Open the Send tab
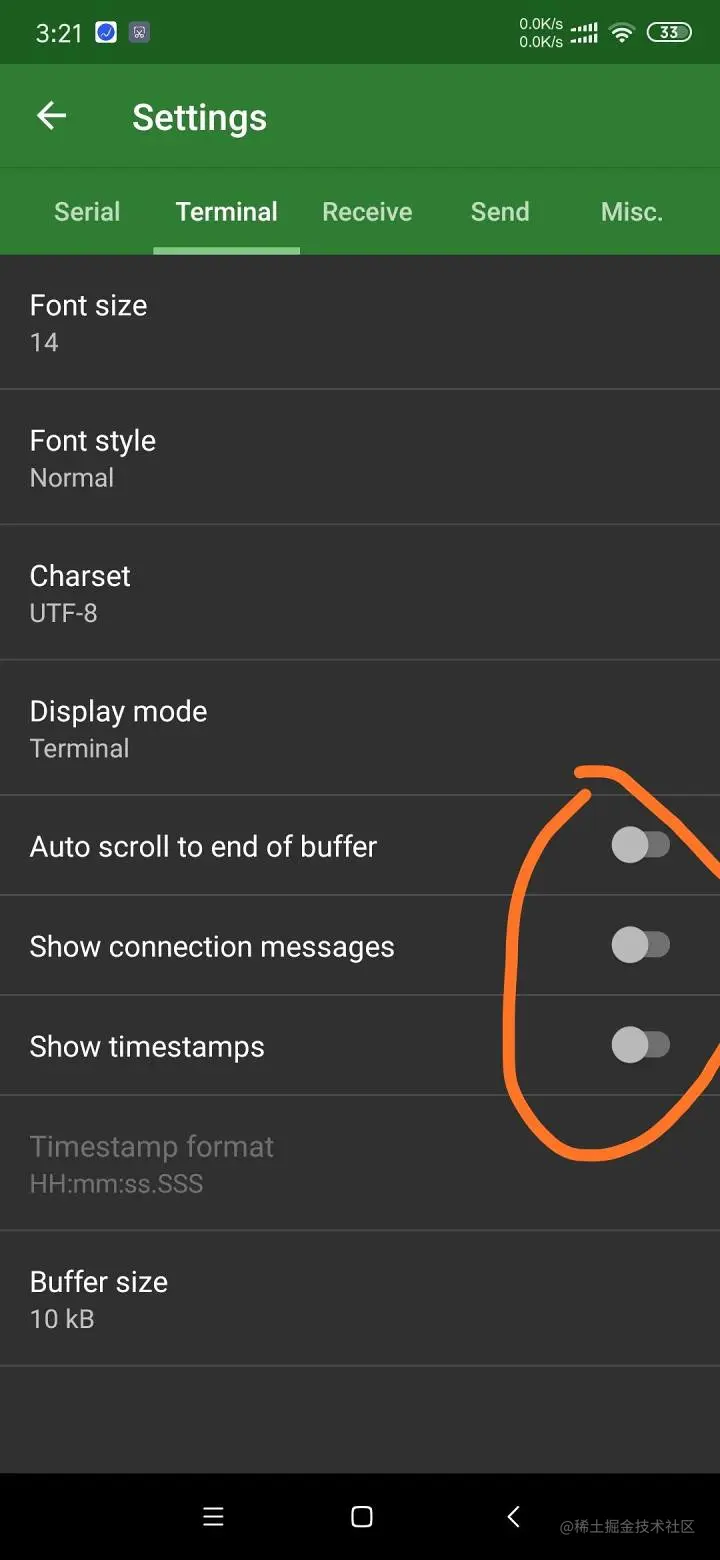Viewport: 720px width, 1560px height. (x=500, y=212)
